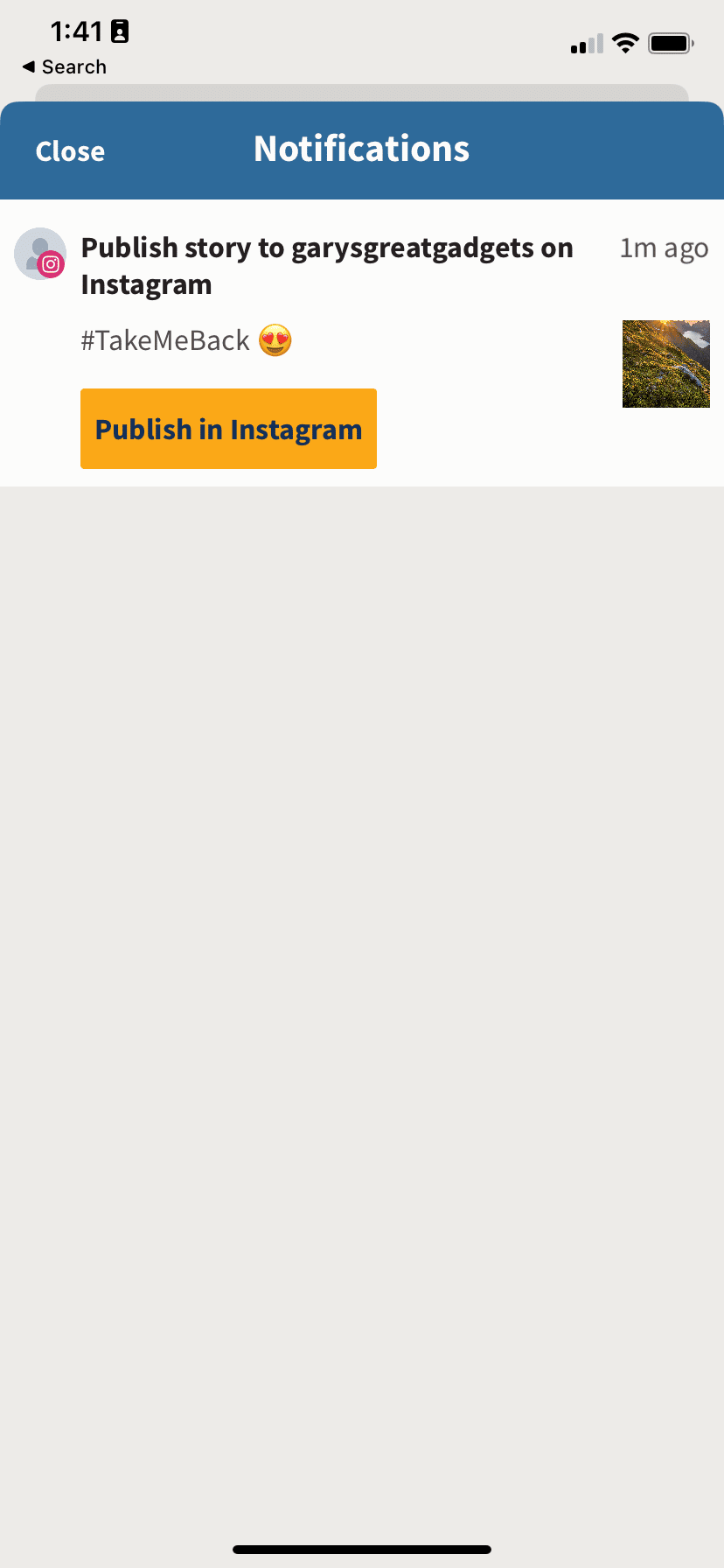Tap the battery indicator icon
Viewport: 724px width, 1568px height.
pyautogui.click(x=670, y=42)
